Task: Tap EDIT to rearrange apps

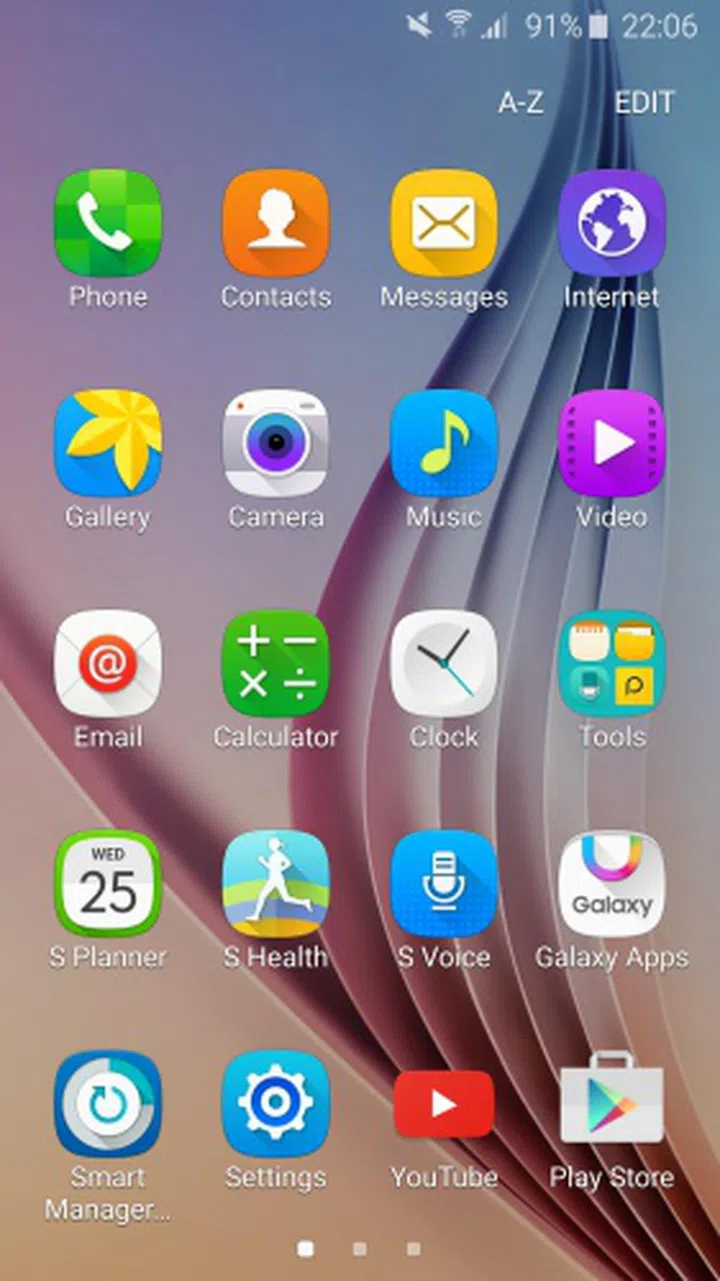Action: 644,102
